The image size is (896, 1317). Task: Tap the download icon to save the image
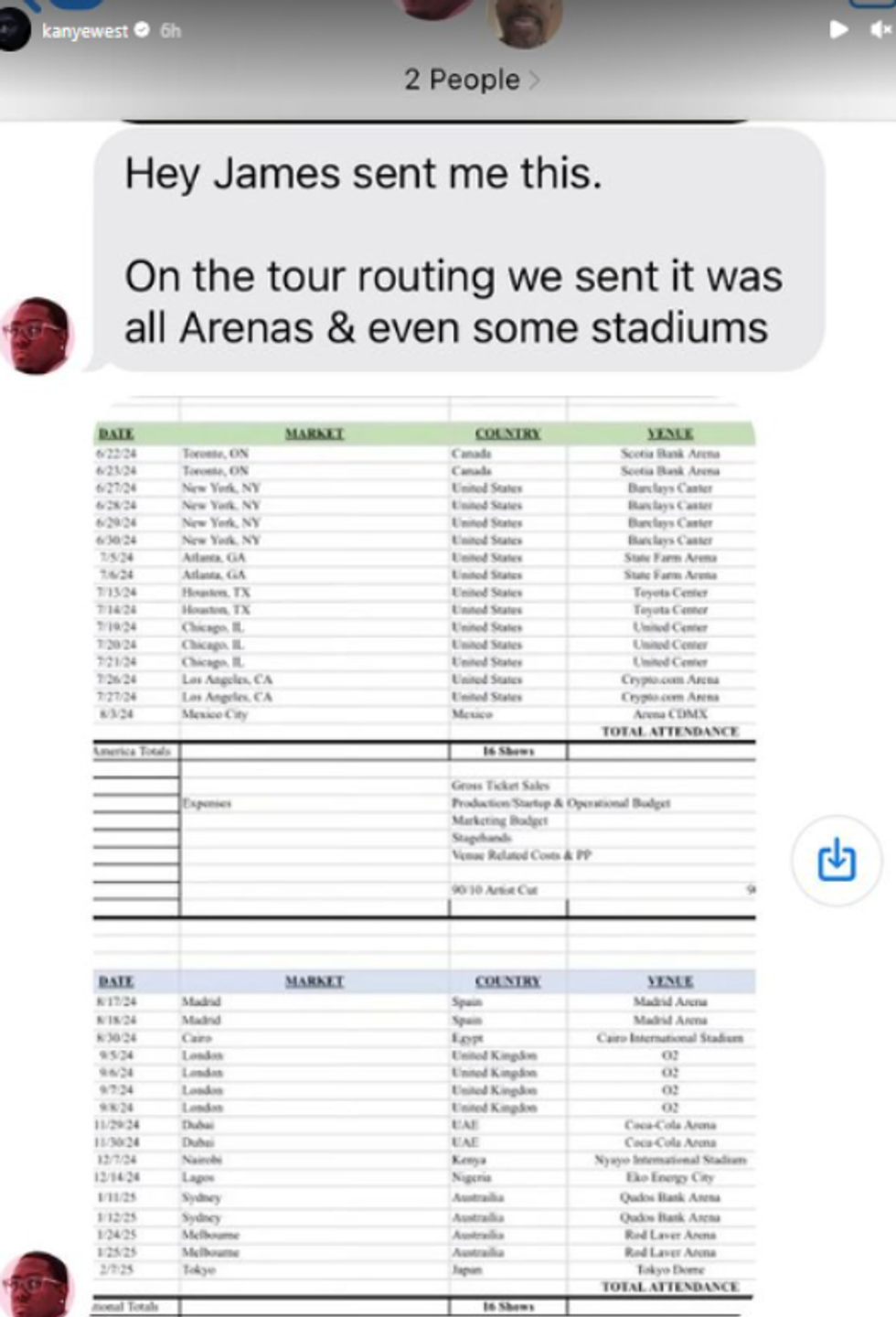click(837, 860)
